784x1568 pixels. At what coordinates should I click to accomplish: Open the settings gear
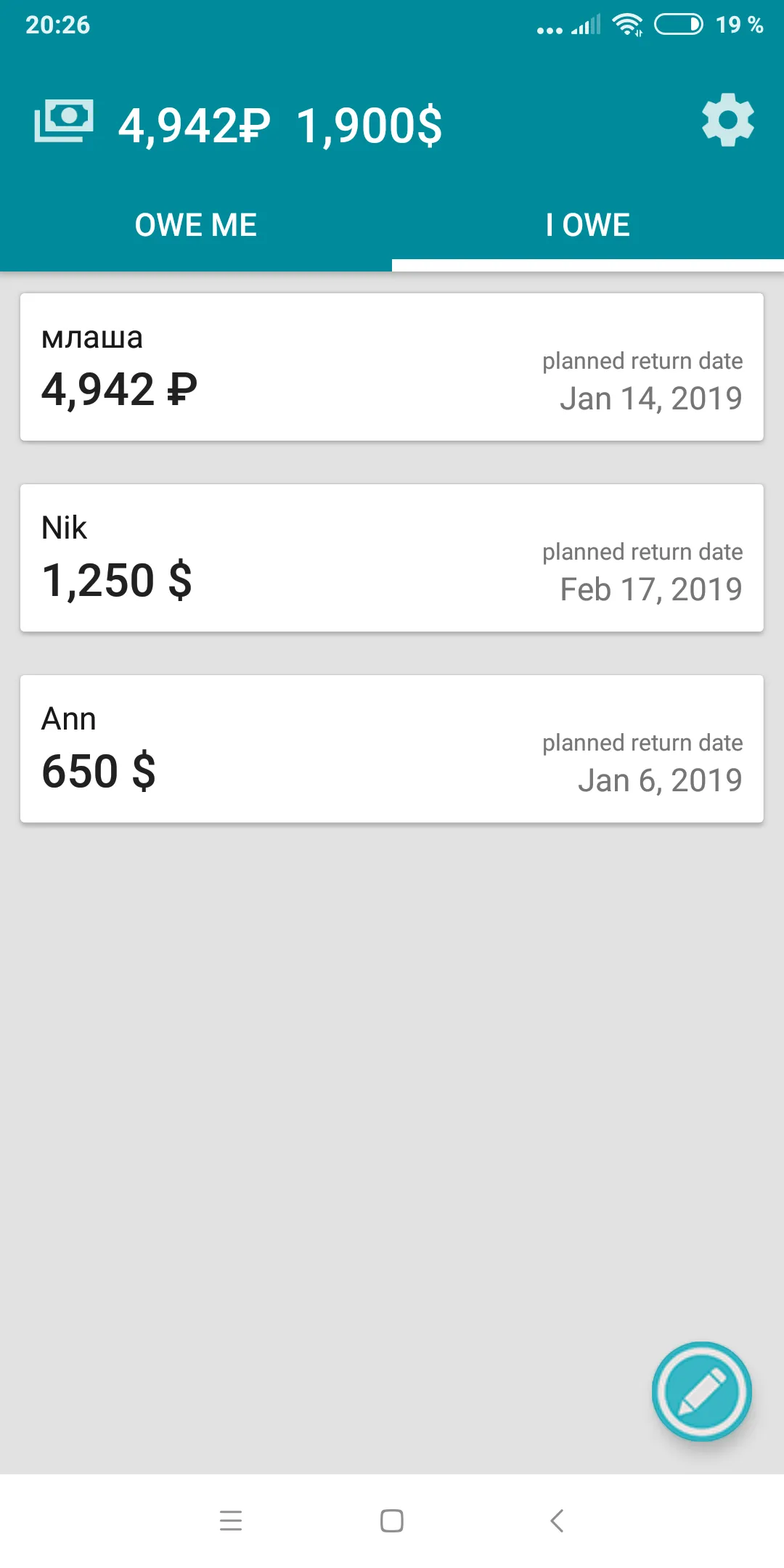click(727, 121)
